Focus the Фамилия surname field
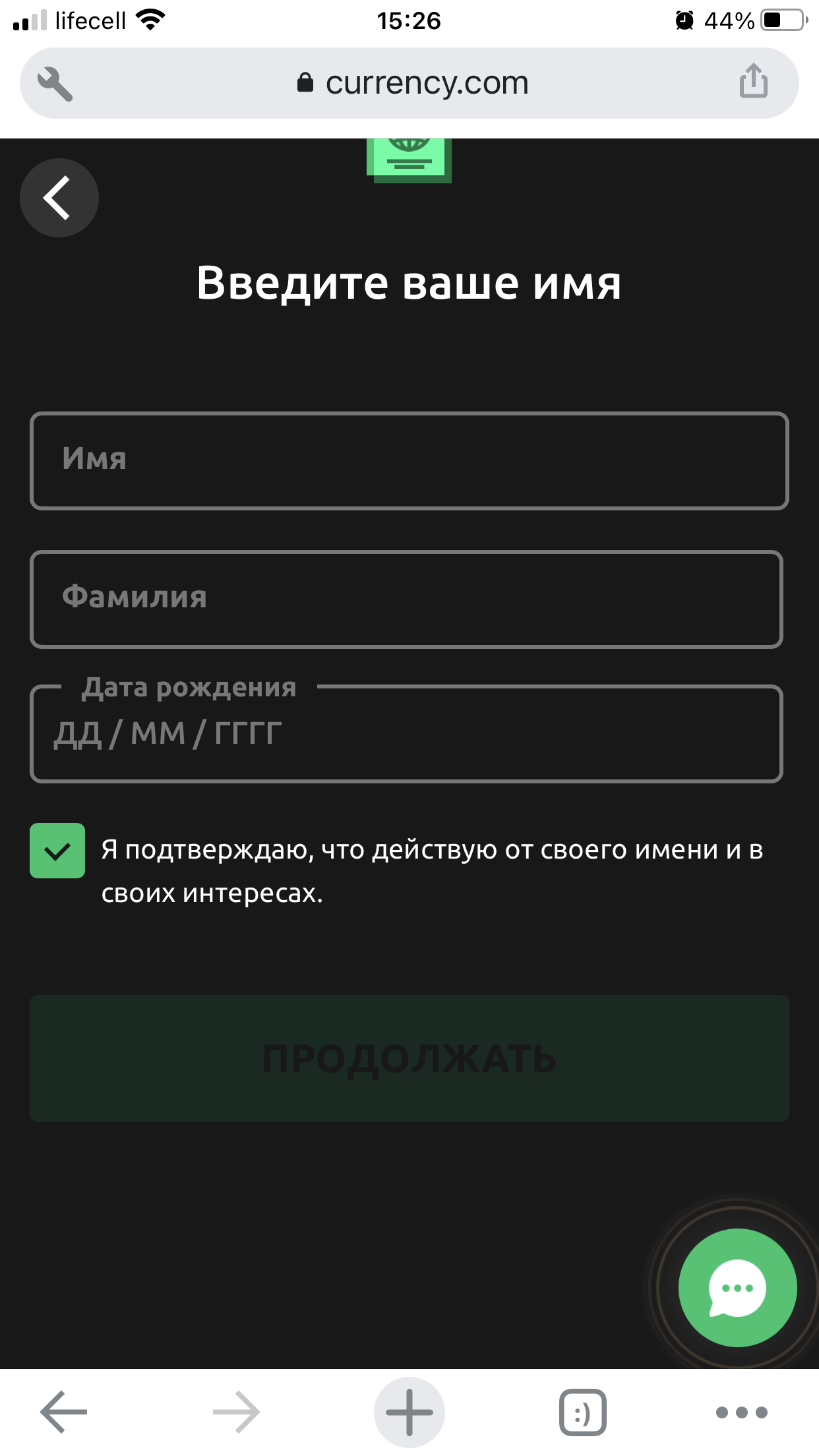The image size is (819, 1456). click(x=406, y=599)
